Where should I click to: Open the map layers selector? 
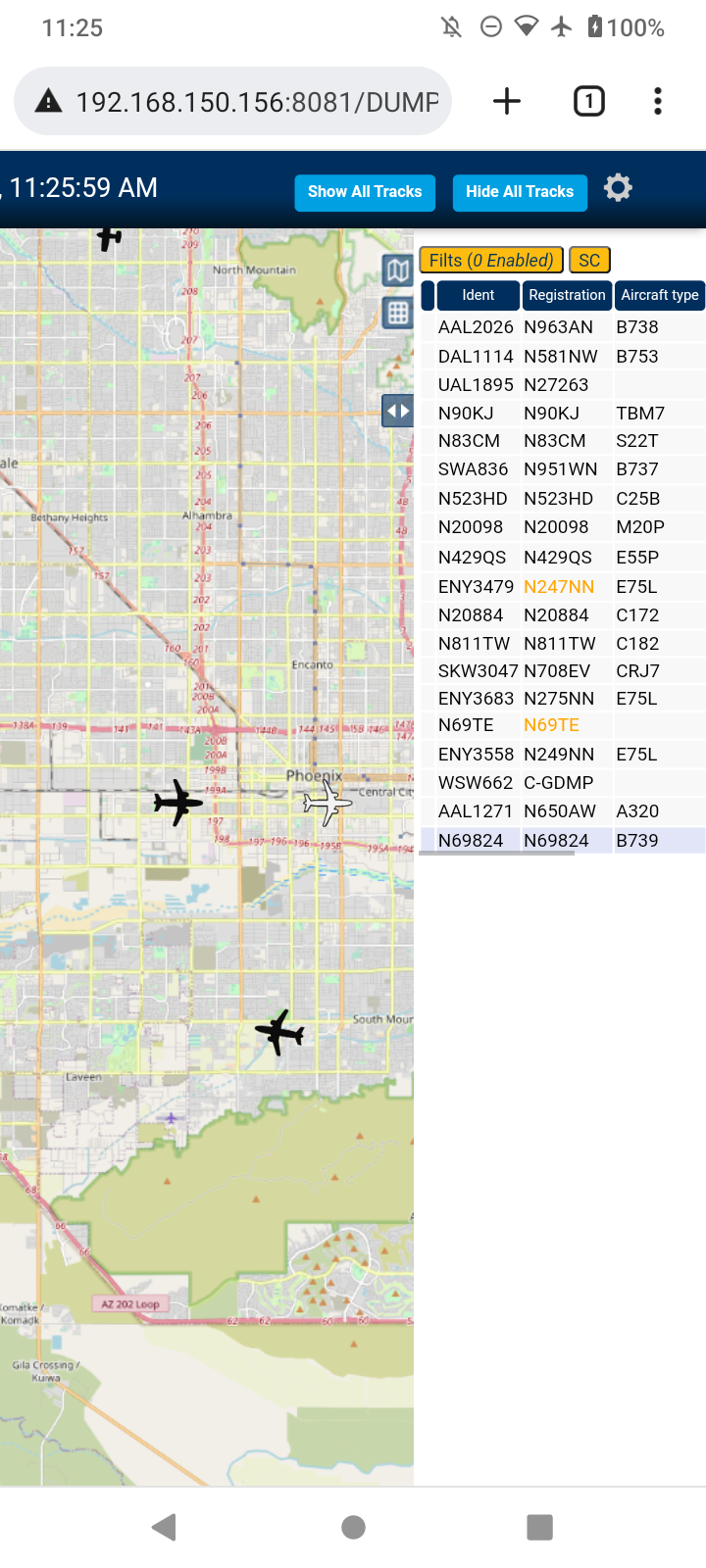click(x=397, y=269)
